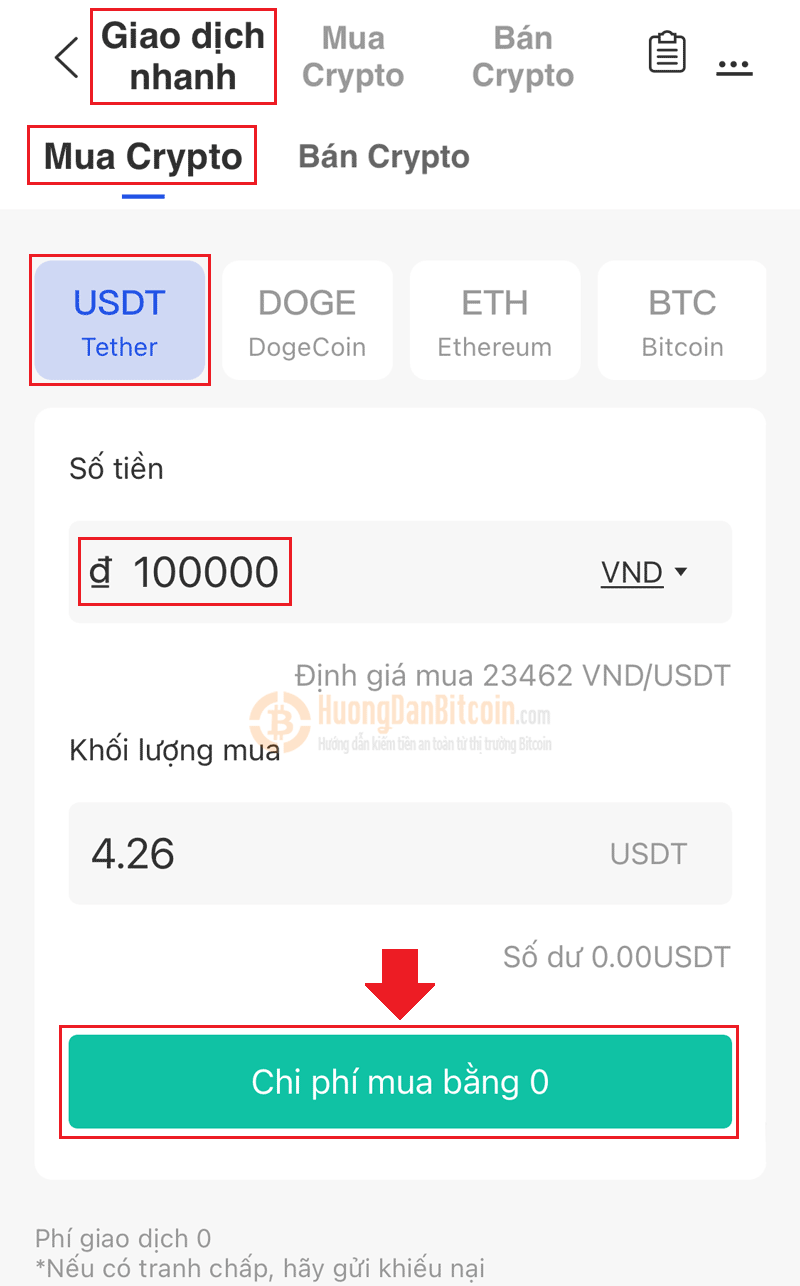Open the order history clipboard icon

point(667,53)
